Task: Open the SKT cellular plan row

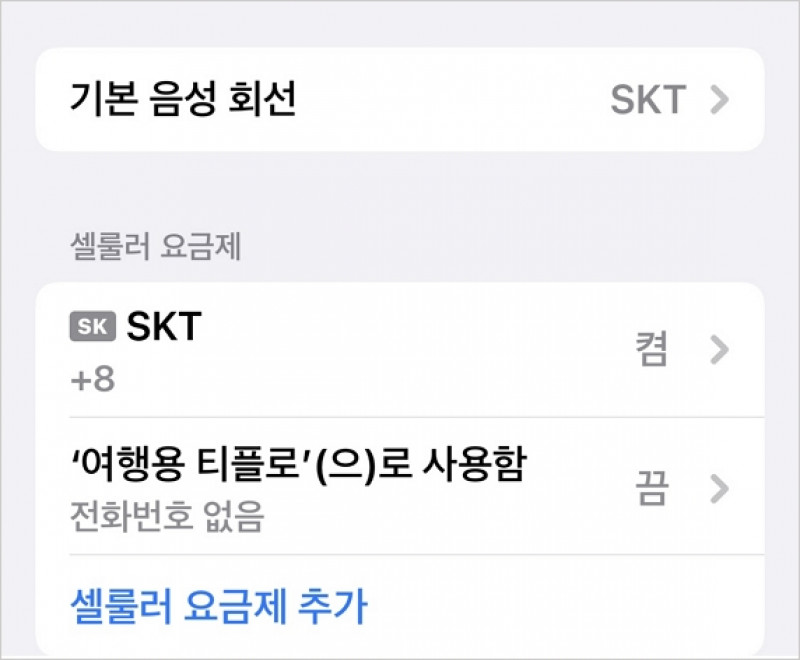Action: pyautogui.click(x=400, y=350)
